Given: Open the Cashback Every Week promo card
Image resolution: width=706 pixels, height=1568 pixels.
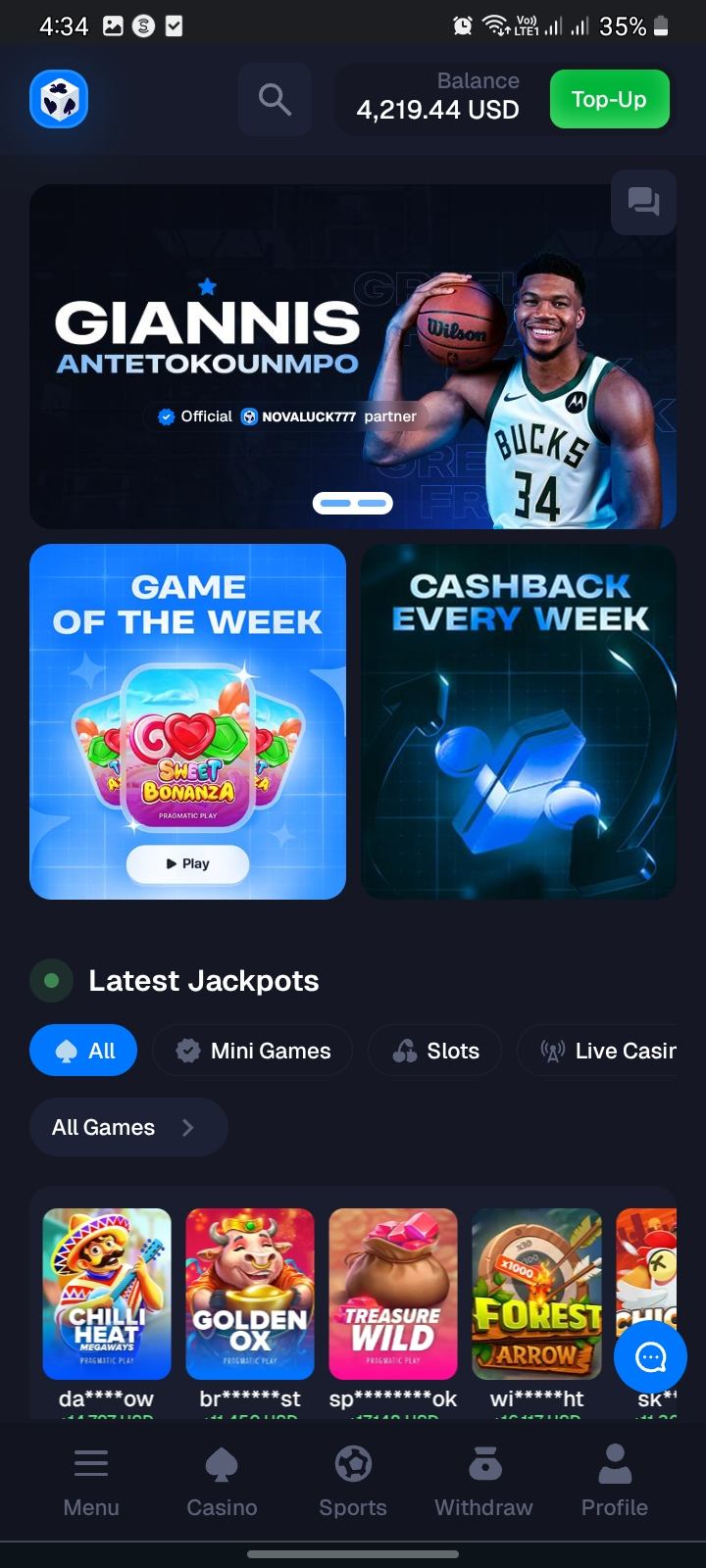Looking at the screenshot, I should pos(519,721).
